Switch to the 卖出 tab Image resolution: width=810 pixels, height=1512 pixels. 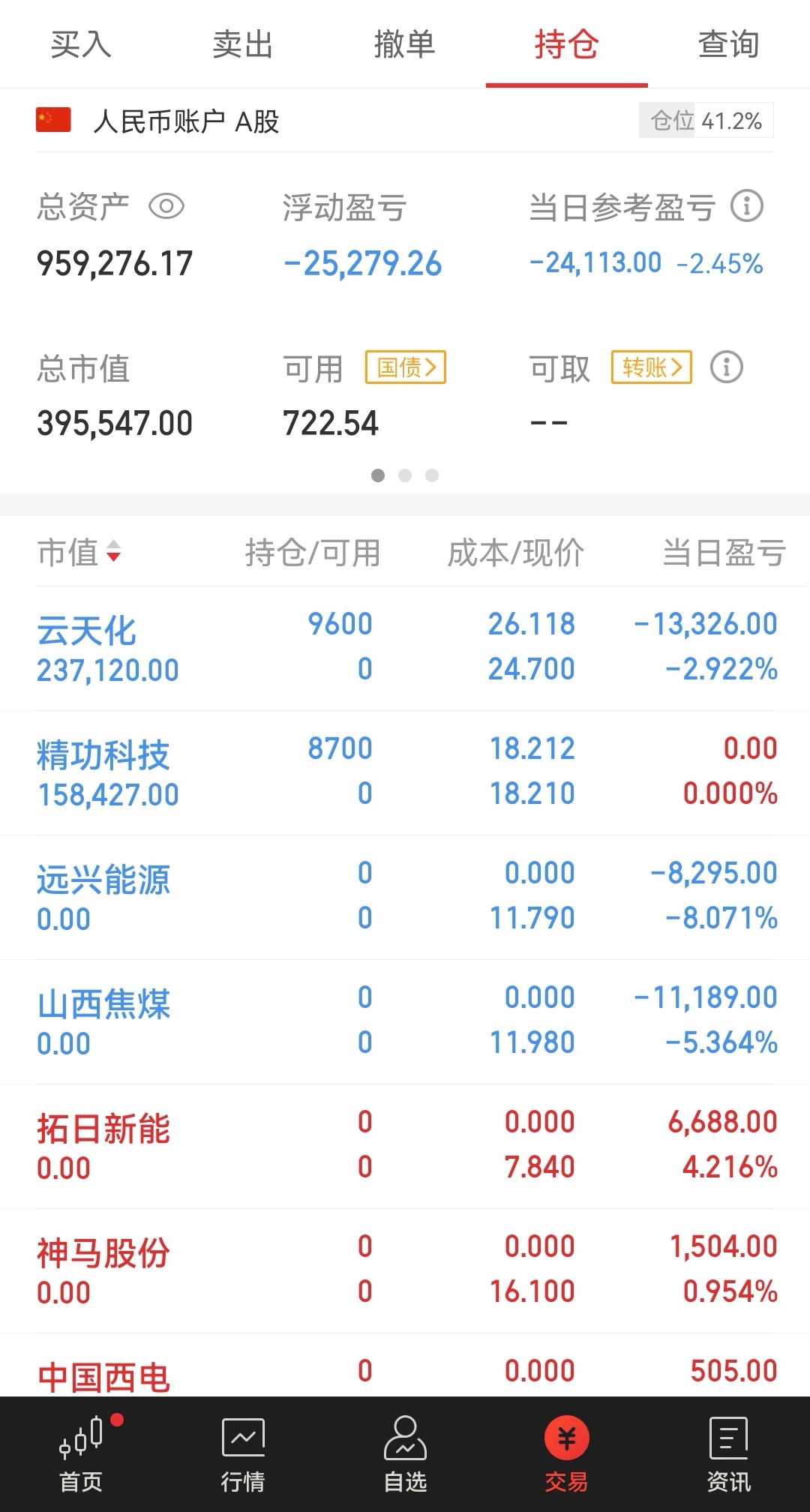pyautogui.click(x=243, y=44)
